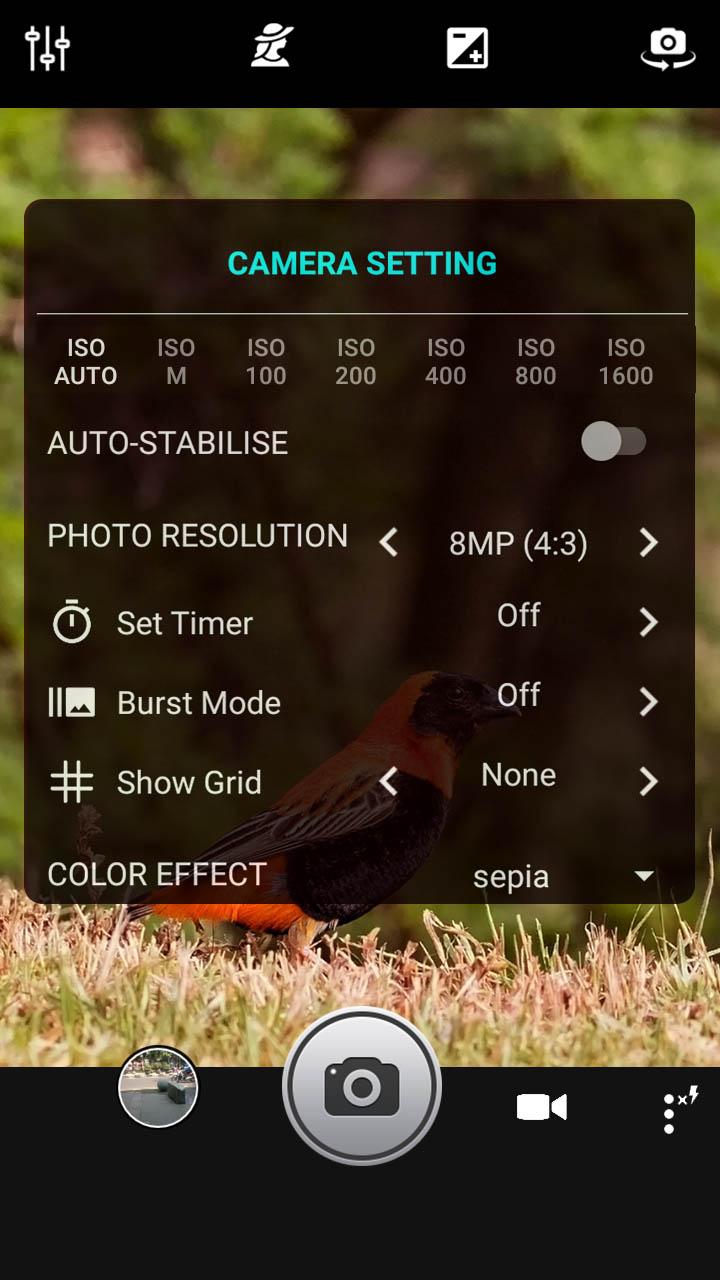720x1280 pixels.
Task: Set ISO to 100
Action: pyautogui.click(x=266, y=362)
